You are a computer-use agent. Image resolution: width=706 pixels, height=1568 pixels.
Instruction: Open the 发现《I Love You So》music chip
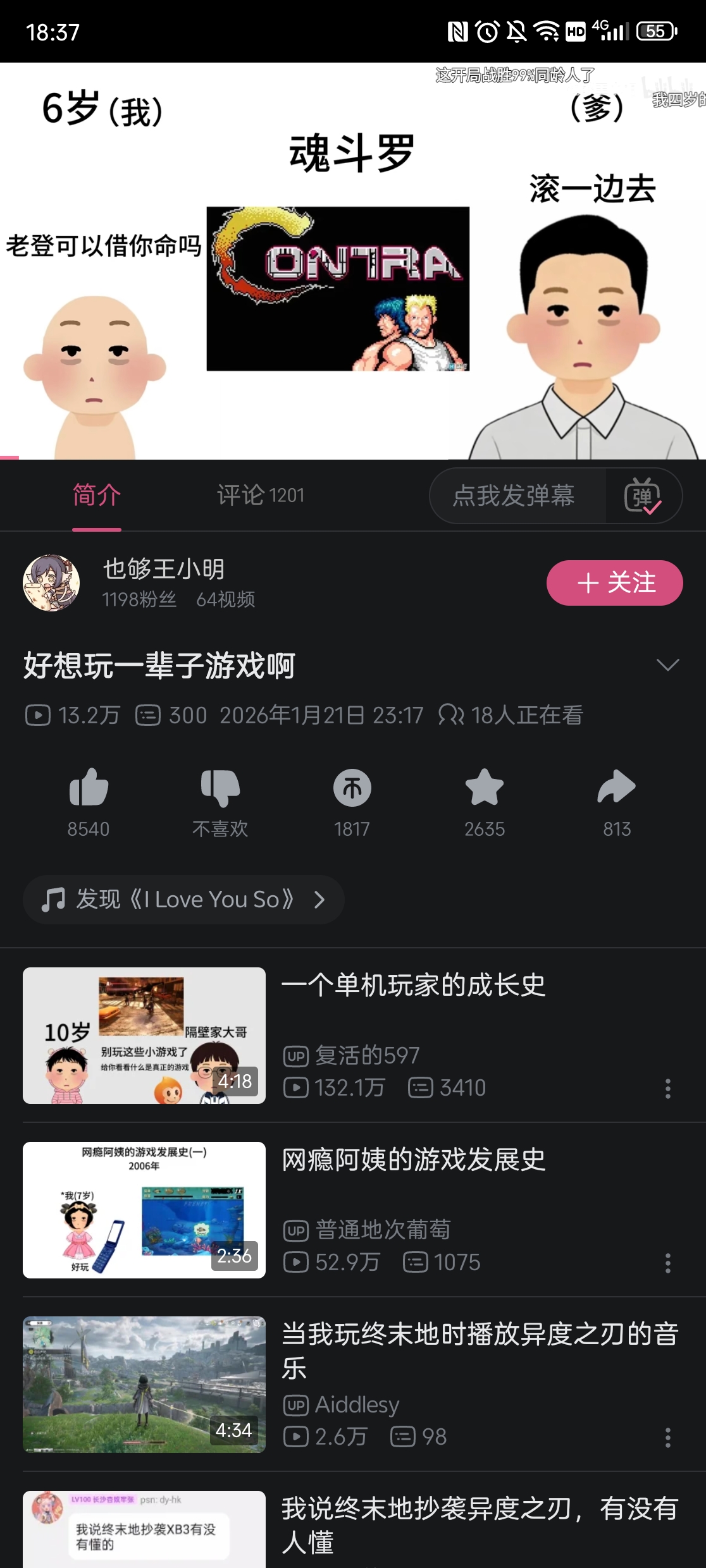183,899
